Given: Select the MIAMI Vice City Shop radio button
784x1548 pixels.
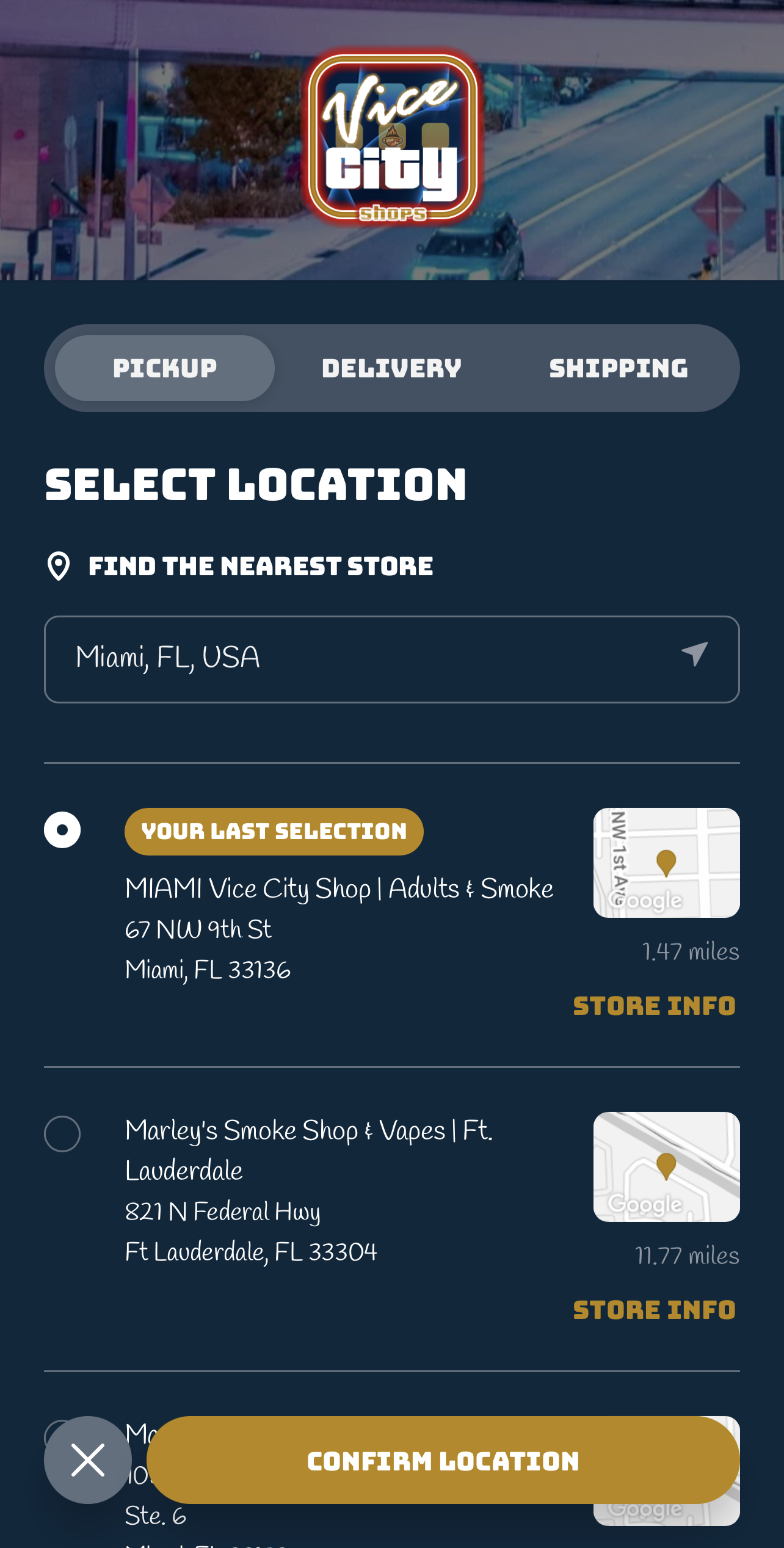Looking at the screenshot, I should [x=62, y=830].
